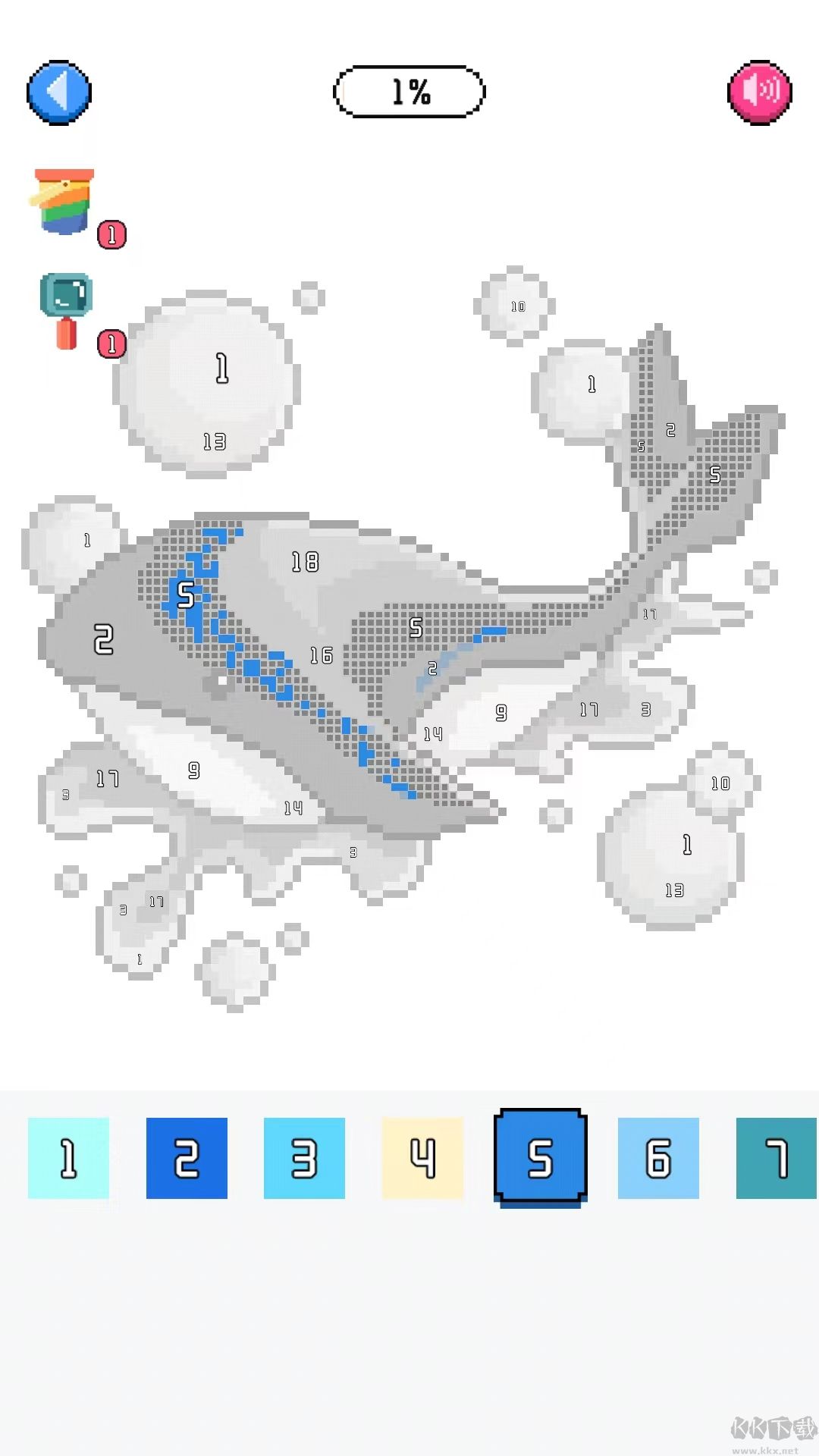
Task: Go back with the blue arrow button
Action: point(59,93)
